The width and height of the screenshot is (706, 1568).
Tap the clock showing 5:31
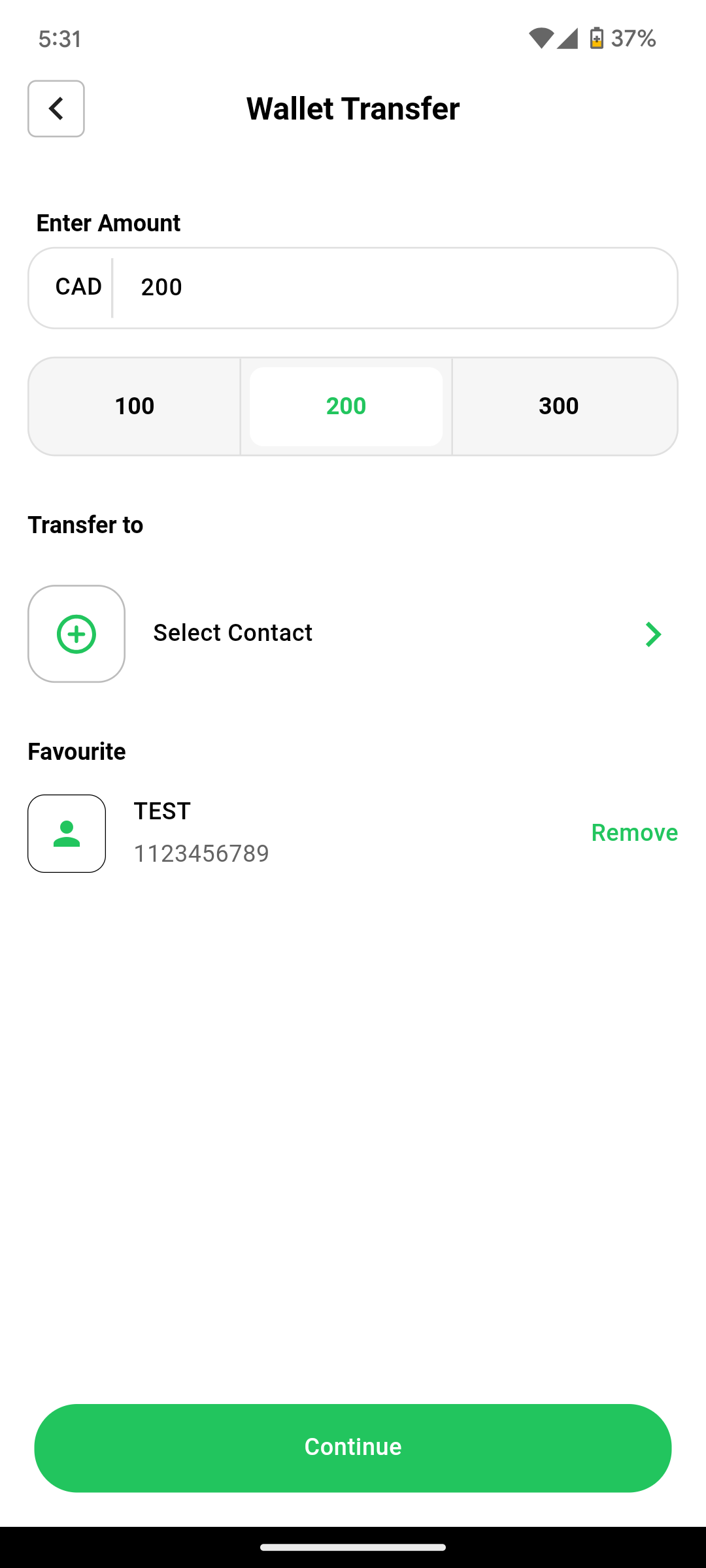59,39
